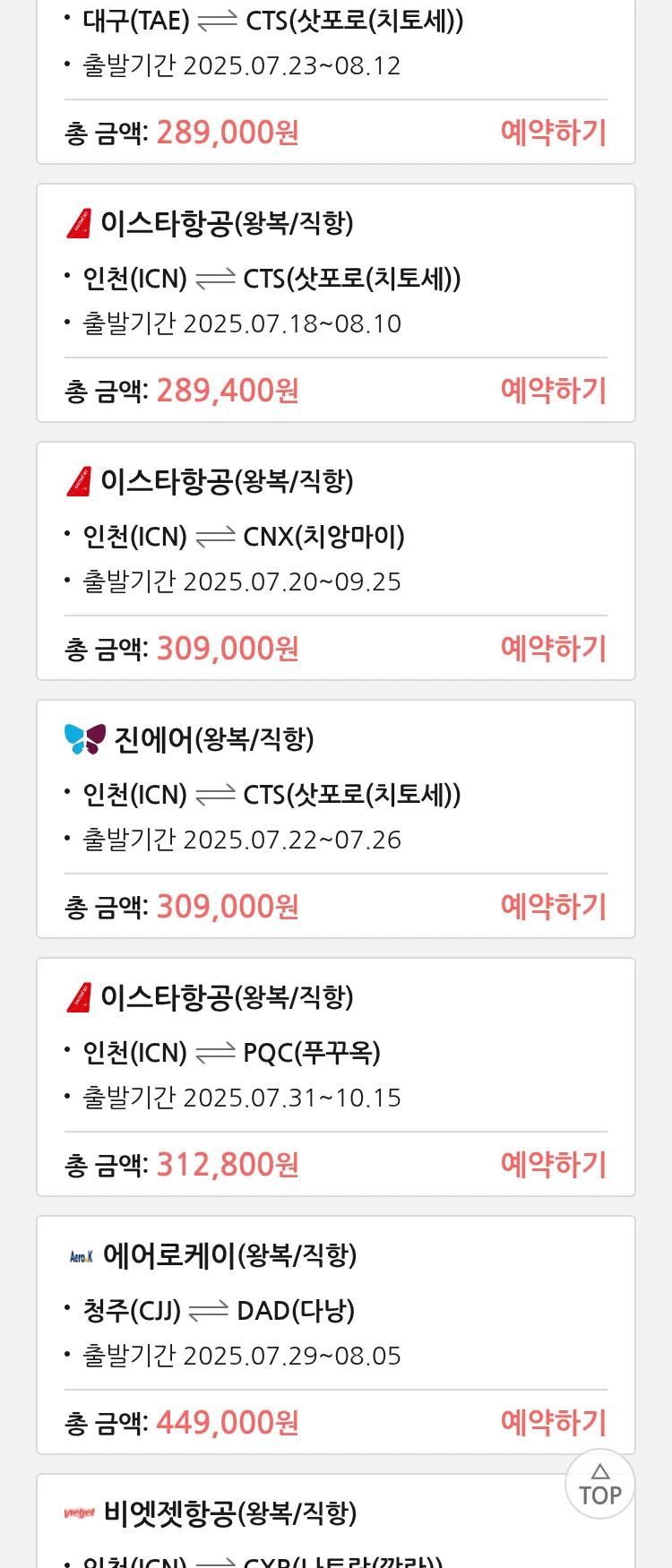Jump back to top with TOP button
Screen dimensions: 672x1568
599,1485
